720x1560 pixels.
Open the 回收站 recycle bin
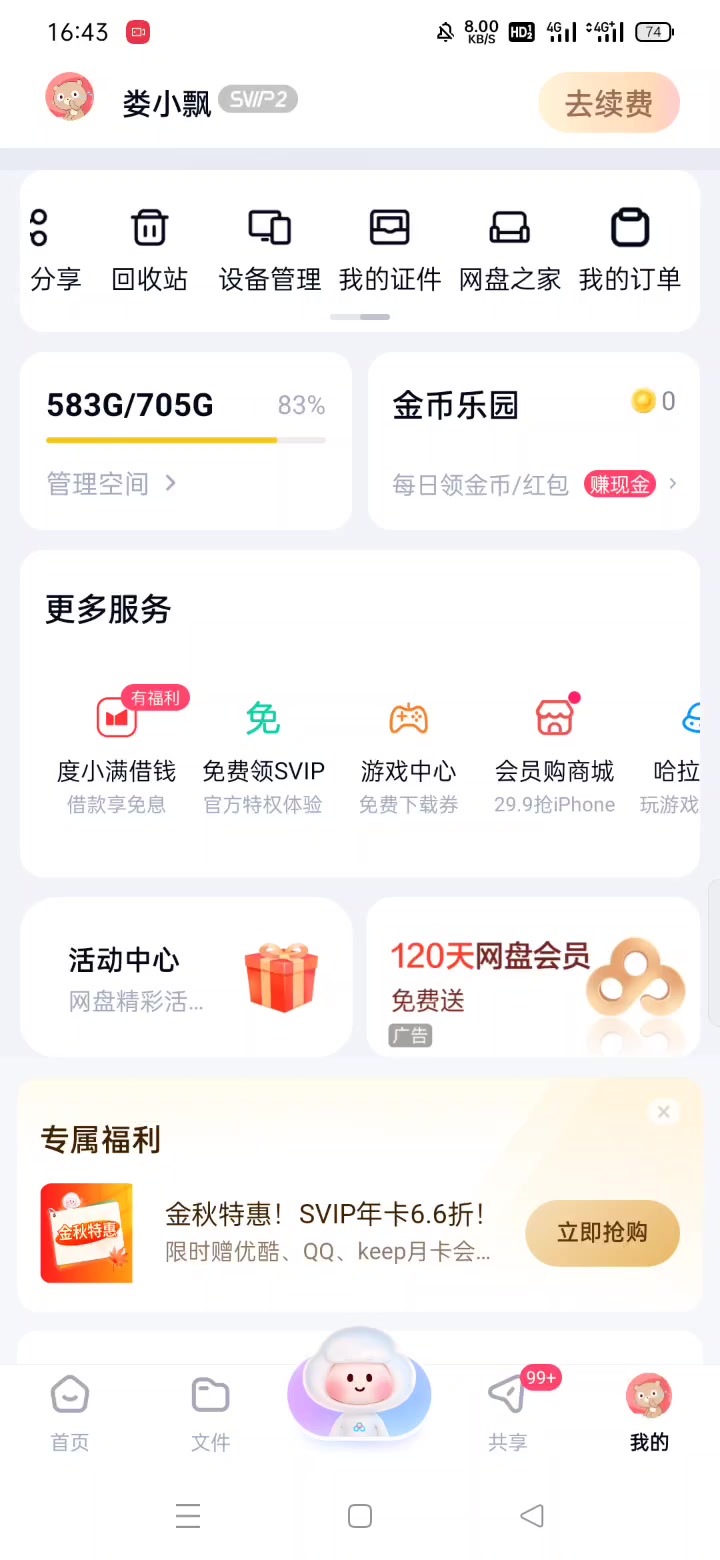click(150, 250)
